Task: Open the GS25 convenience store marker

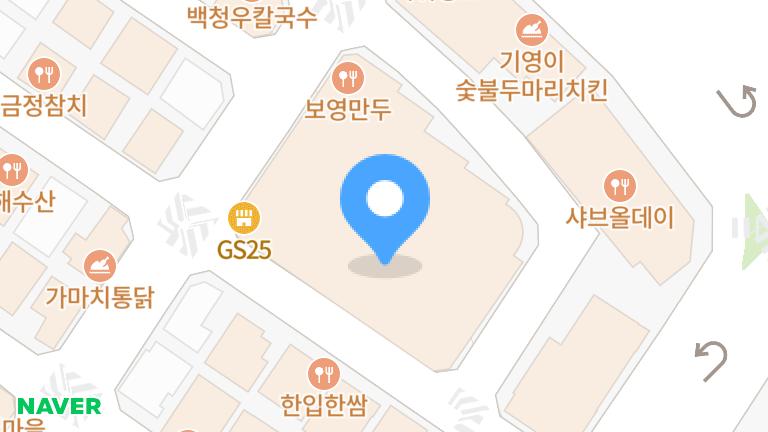Action: point(244,217)
